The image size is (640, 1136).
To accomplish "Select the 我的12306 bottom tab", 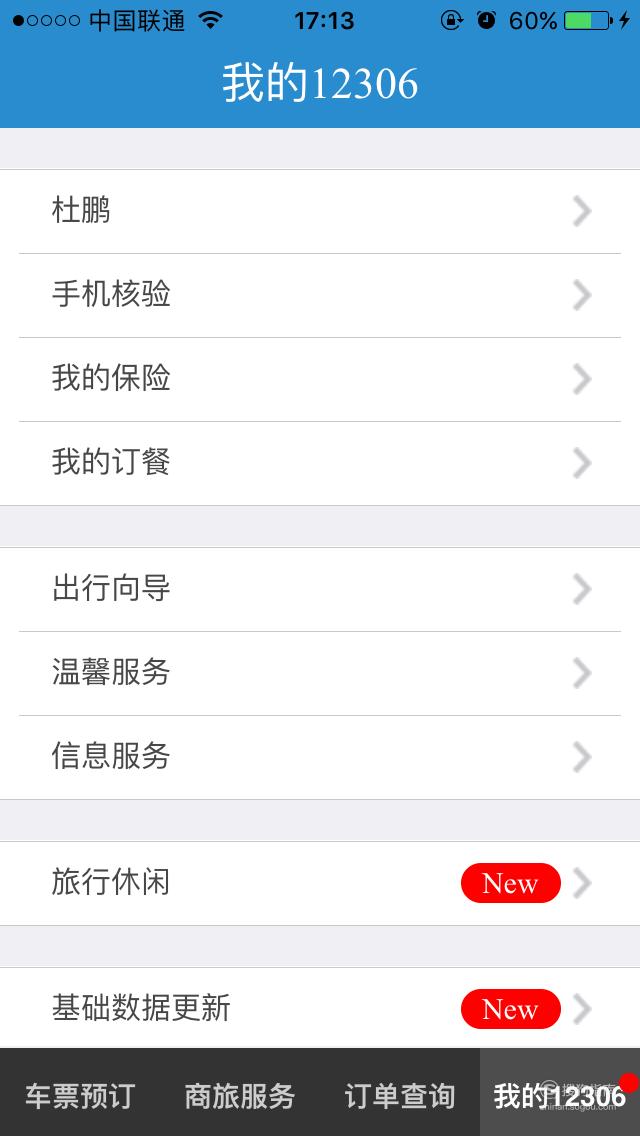I will (x=560, y=1093).
